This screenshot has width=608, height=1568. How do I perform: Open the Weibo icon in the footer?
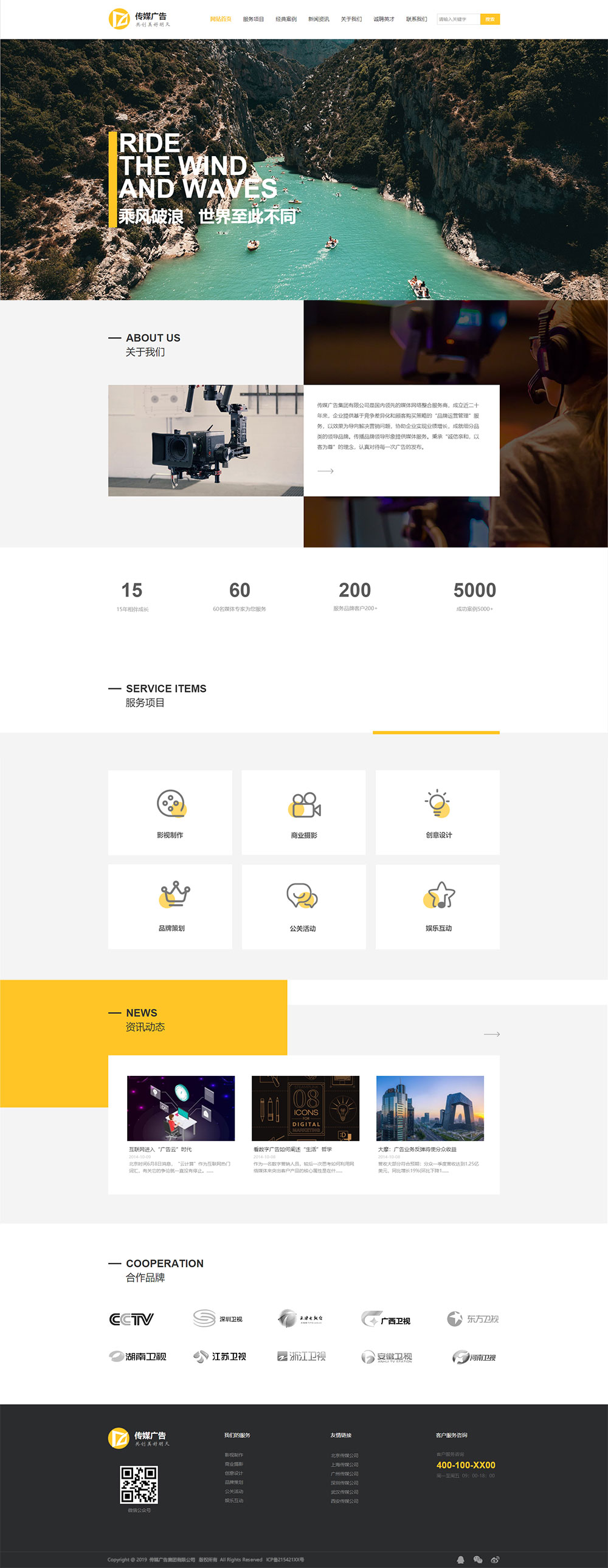click(495, 1559)
